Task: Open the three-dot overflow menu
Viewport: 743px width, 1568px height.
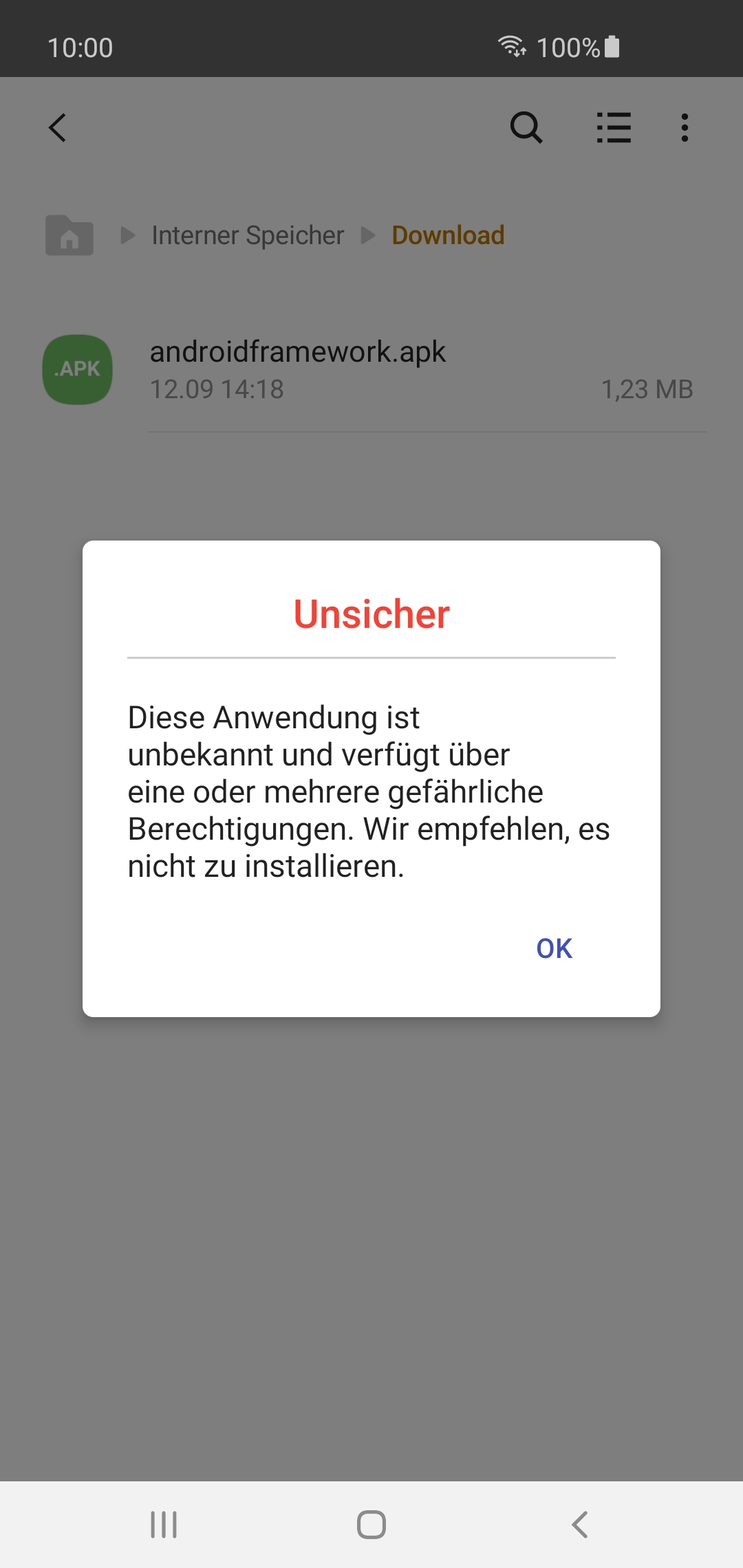Action: pyautogui.click(x=685, y=128)
